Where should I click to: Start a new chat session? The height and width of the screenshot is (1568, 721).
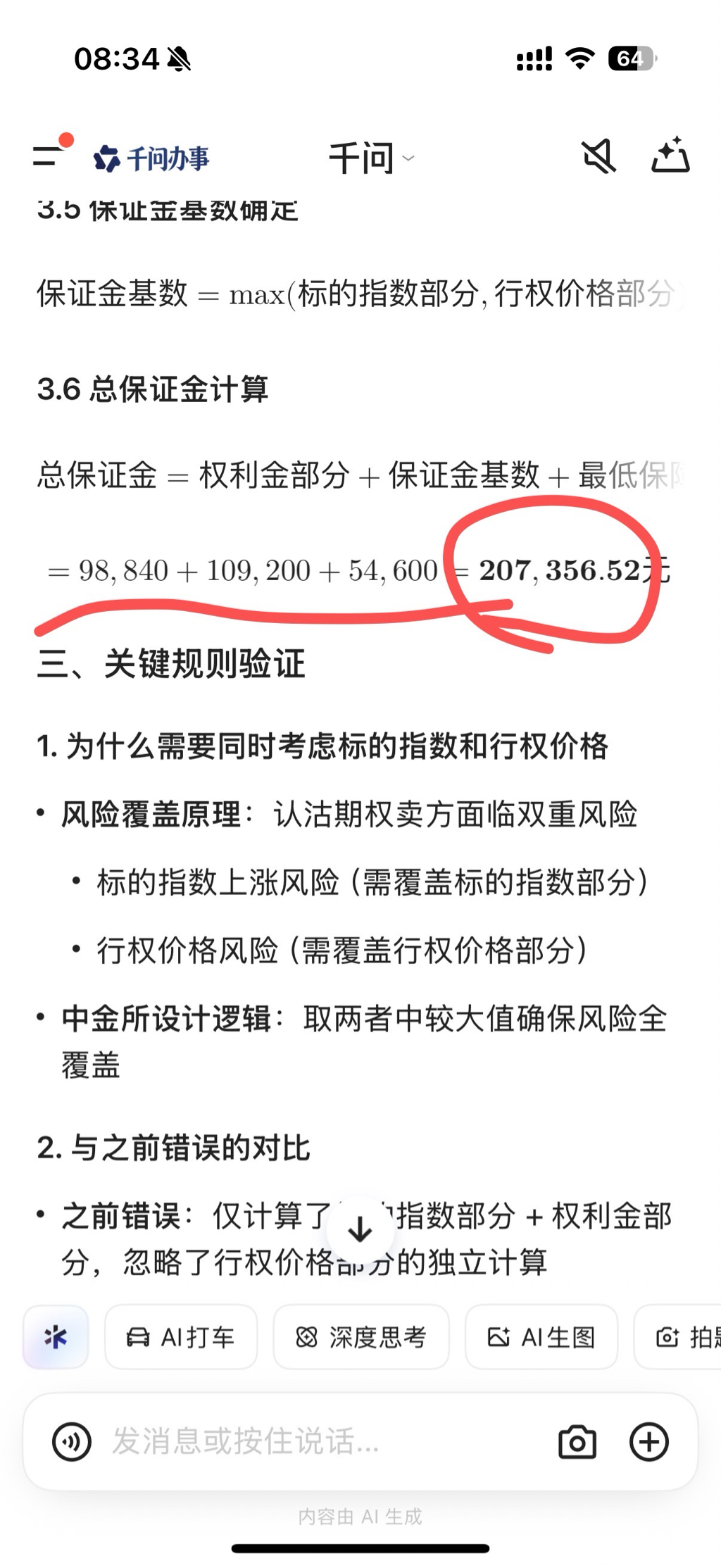coord(670,155)
